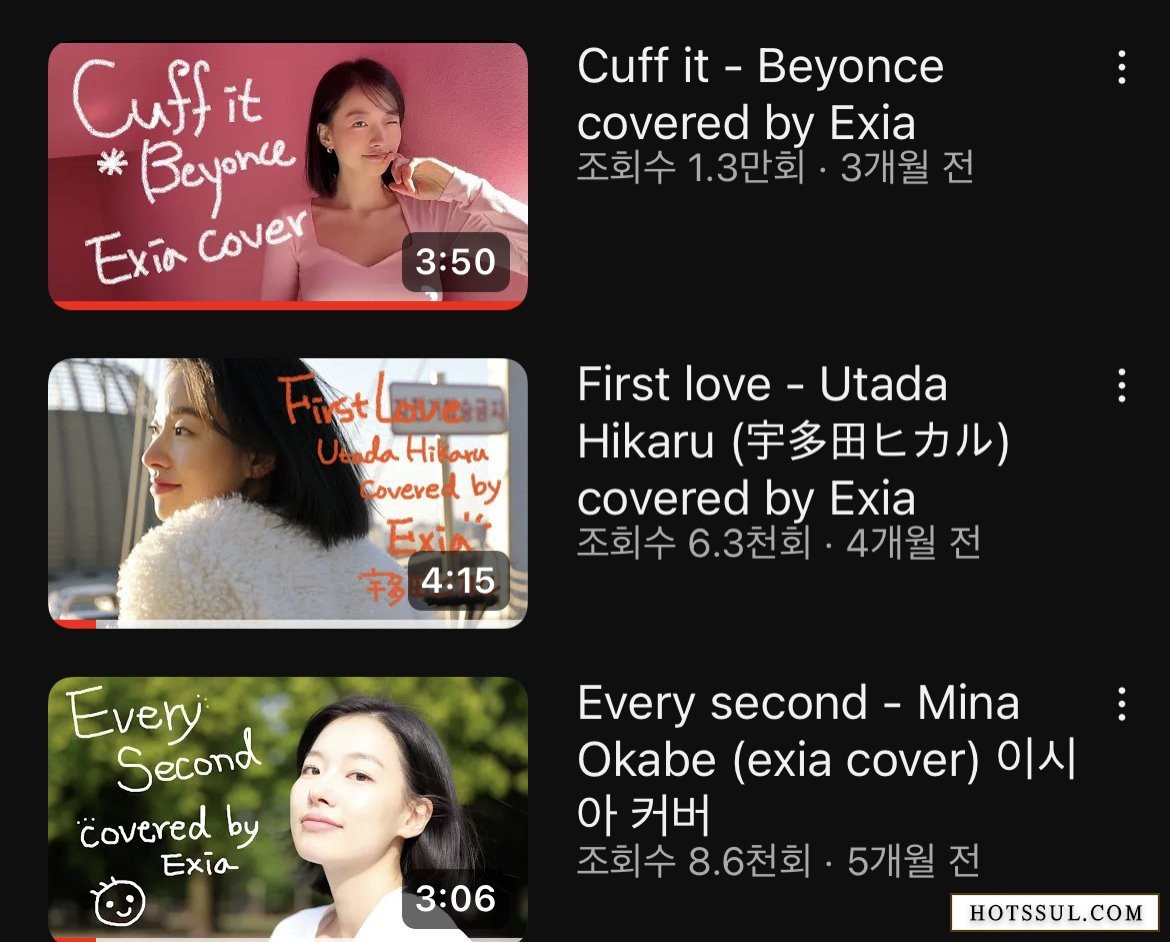Watch the Every Second cover thumbnail
Screen dimensions: 1170x942
pos(288,808)
